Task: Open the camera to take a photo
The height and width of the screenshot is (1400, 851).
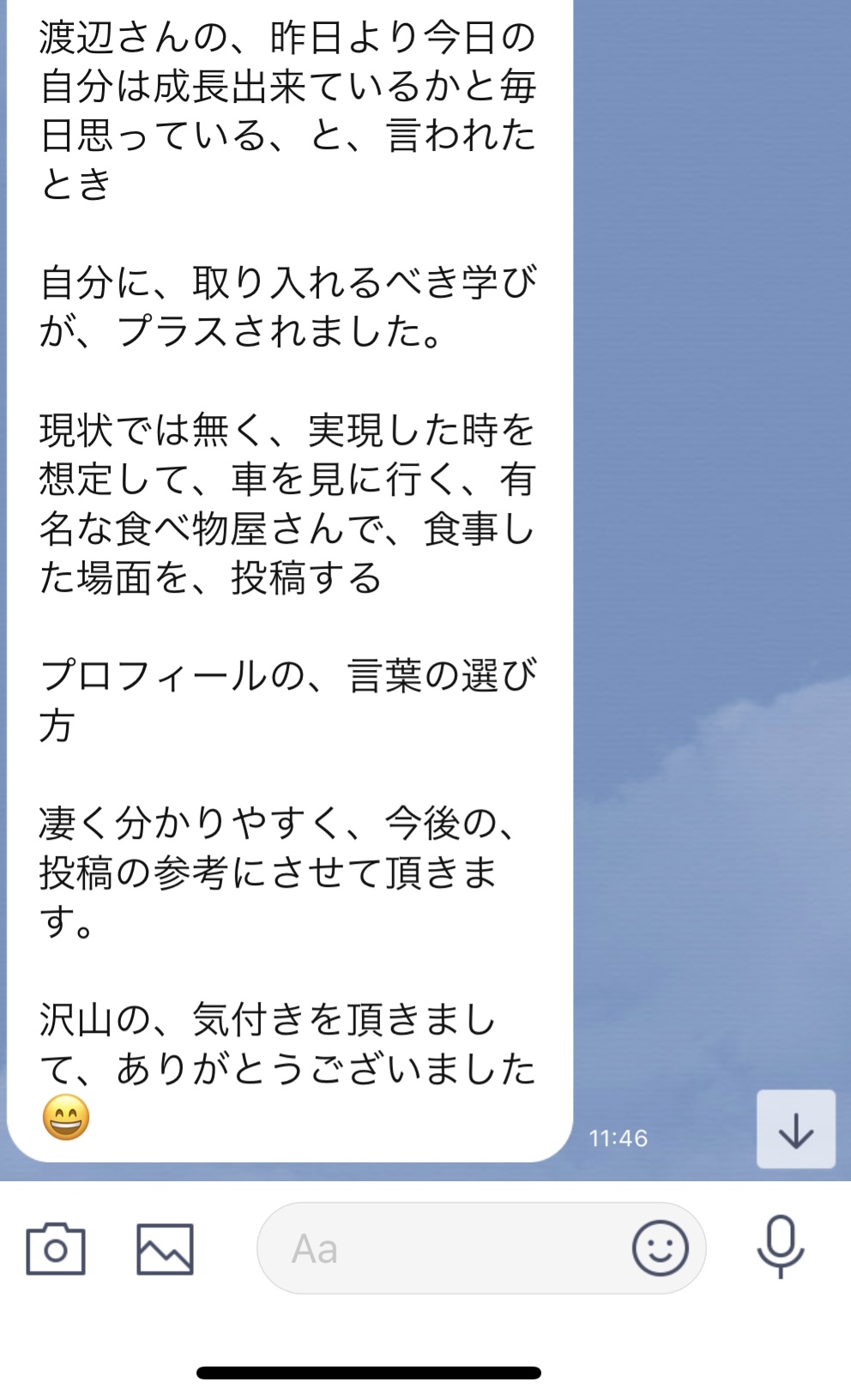Action: point(56,1249)
